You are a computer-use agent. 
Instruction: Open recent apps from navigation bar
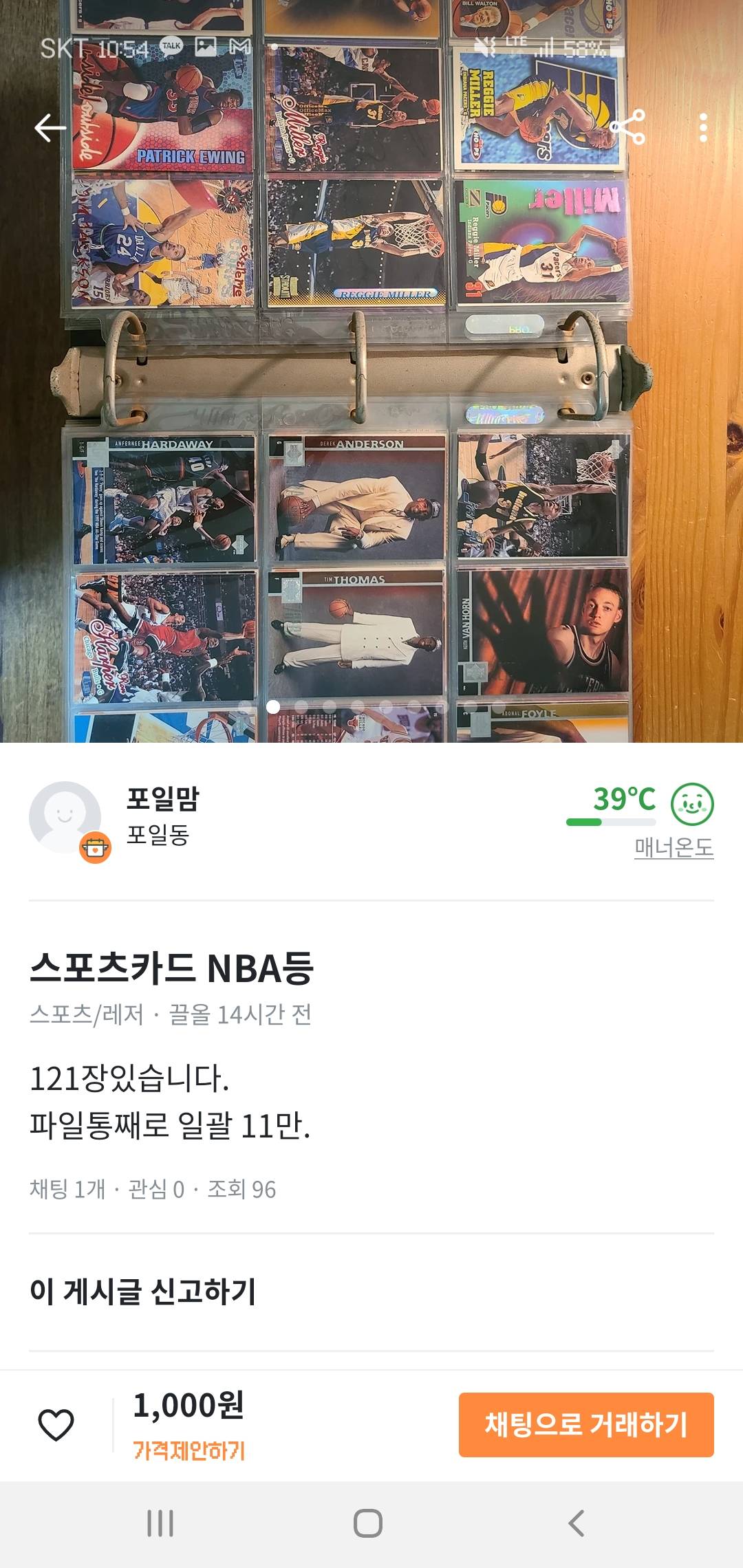tap(160, 1523)
